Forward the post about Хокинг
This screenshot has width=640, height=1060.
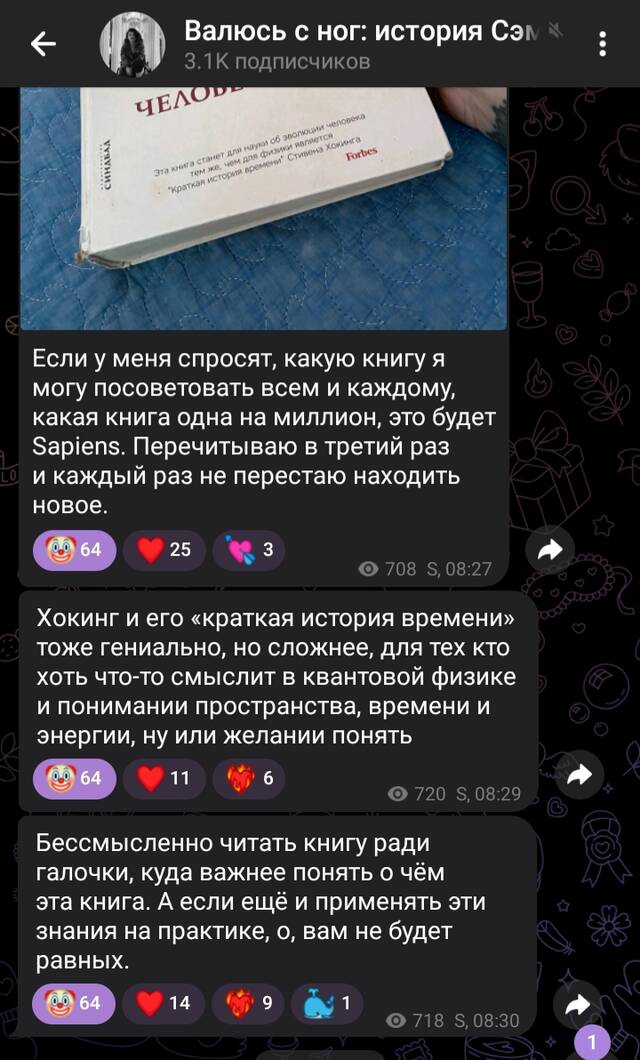click(x=579, y=775)
